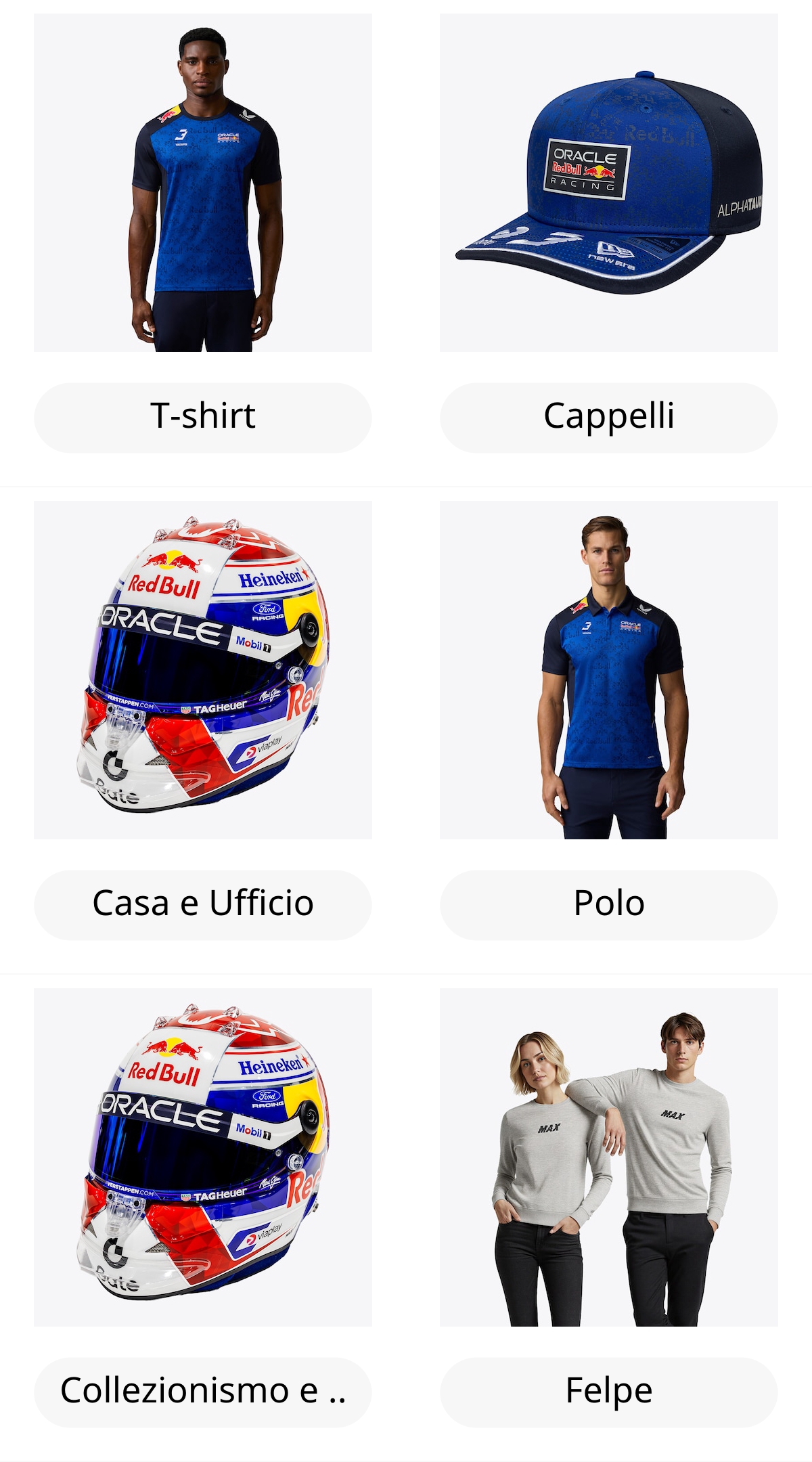Open the Casa e Ufficio helmet image
This screenshot has height=1462, width=812.
(203, 670)
